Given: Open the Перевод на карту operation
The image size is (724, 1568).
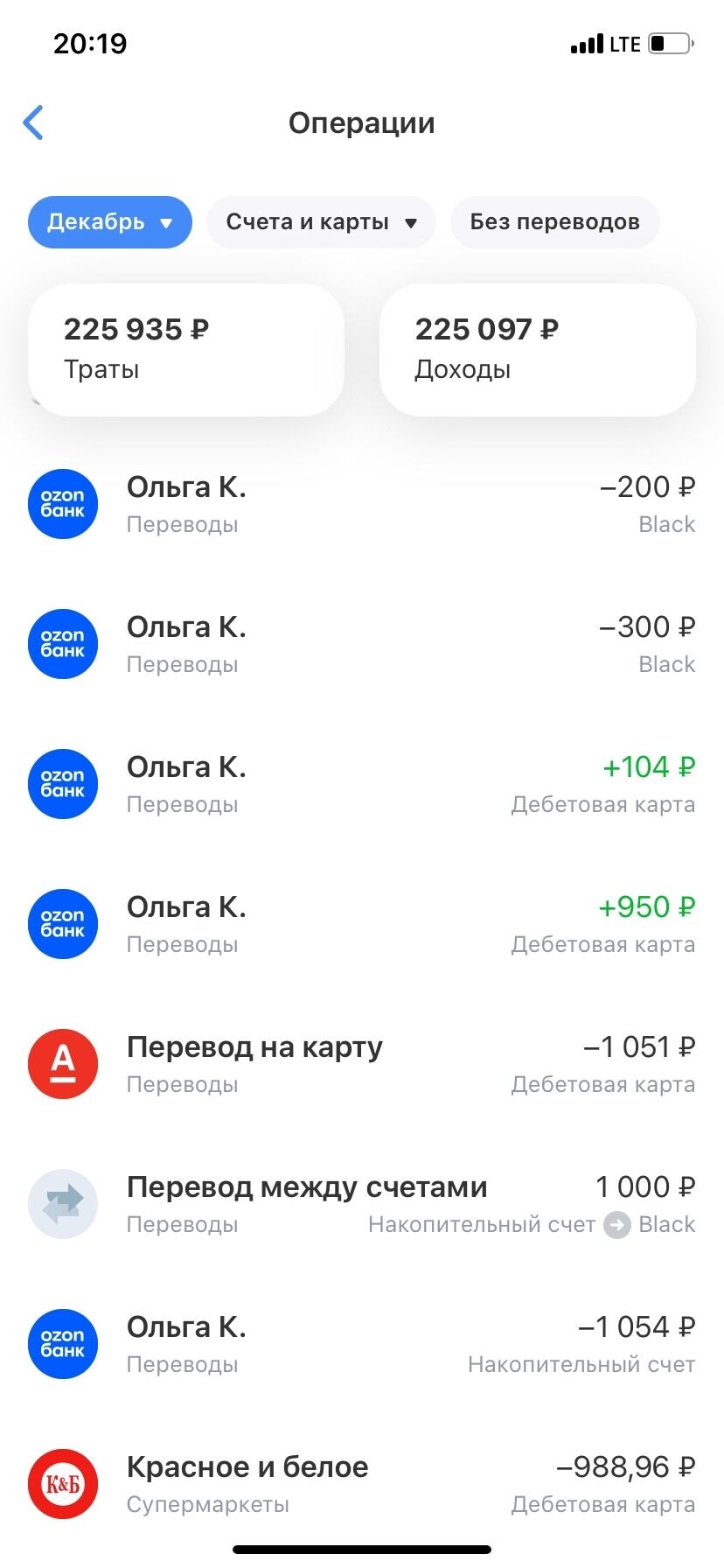Looking at the screenshot, I should (x=362, y=1065).
